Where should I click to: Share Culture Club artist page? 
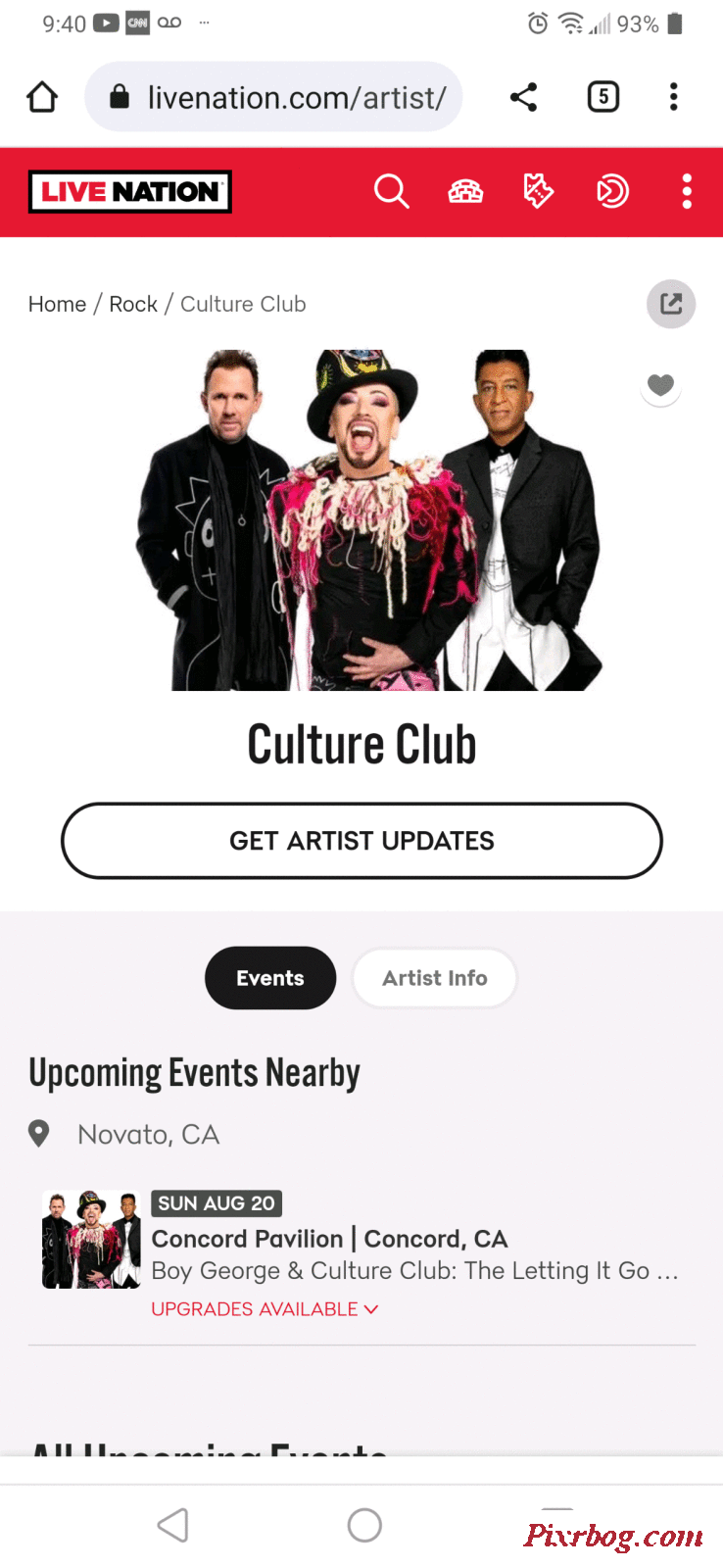coord(671,304)
